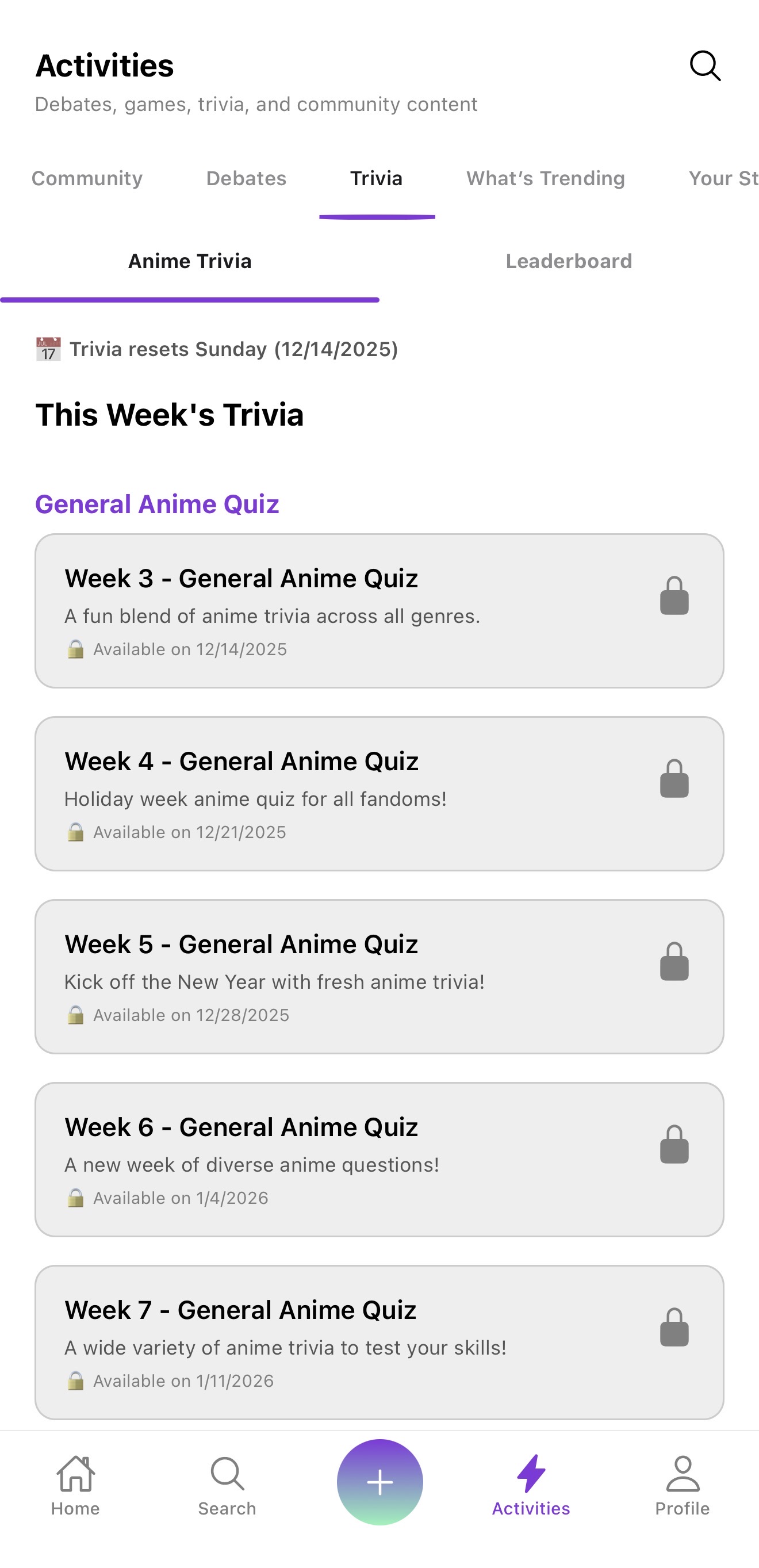Tap the Trivia tab
Image resolution: width=759 pixels, height=1568 pixels.
[x=376, y=178]
